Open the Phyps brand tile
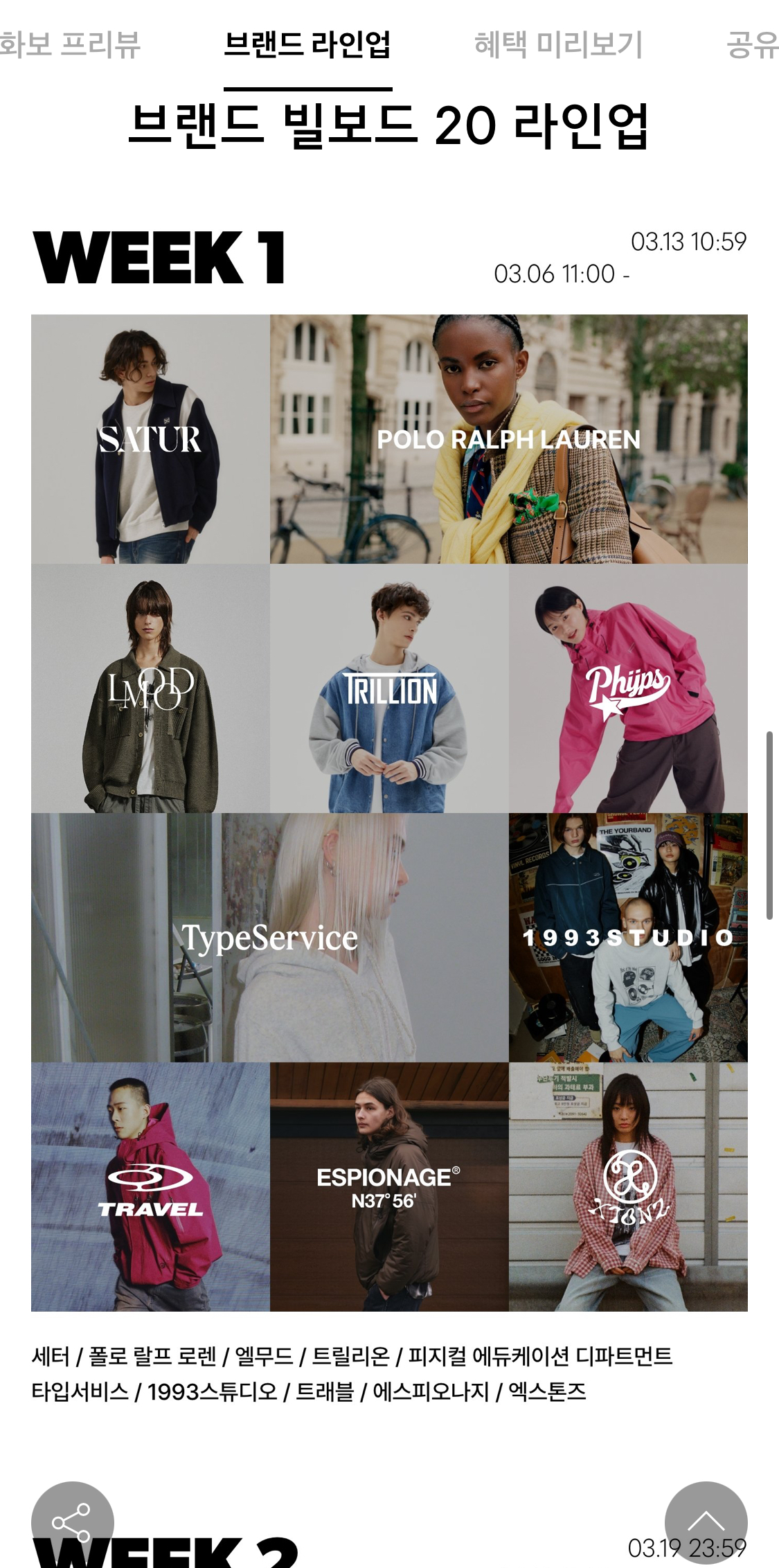 [628, 688]
